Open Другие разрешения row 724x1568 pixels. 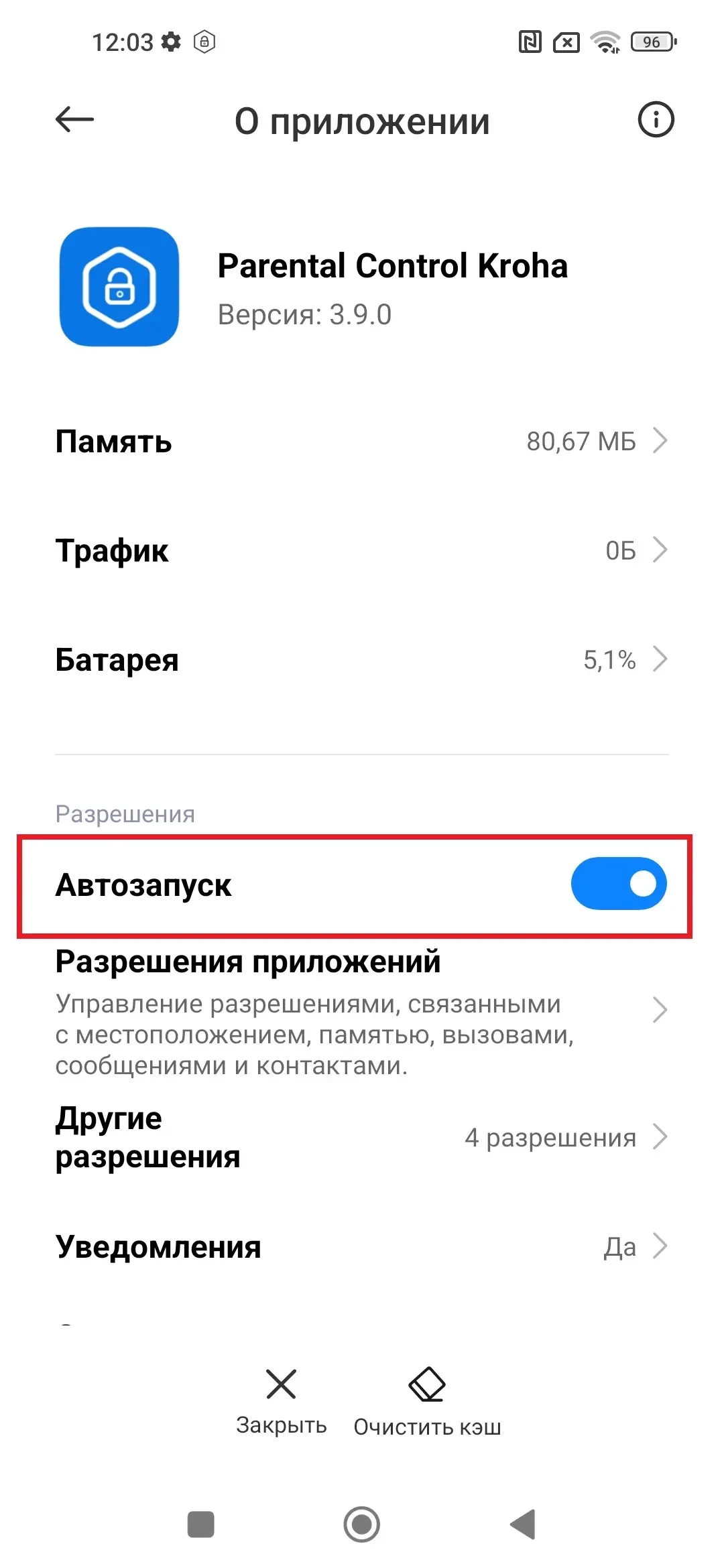(362, 1137)
